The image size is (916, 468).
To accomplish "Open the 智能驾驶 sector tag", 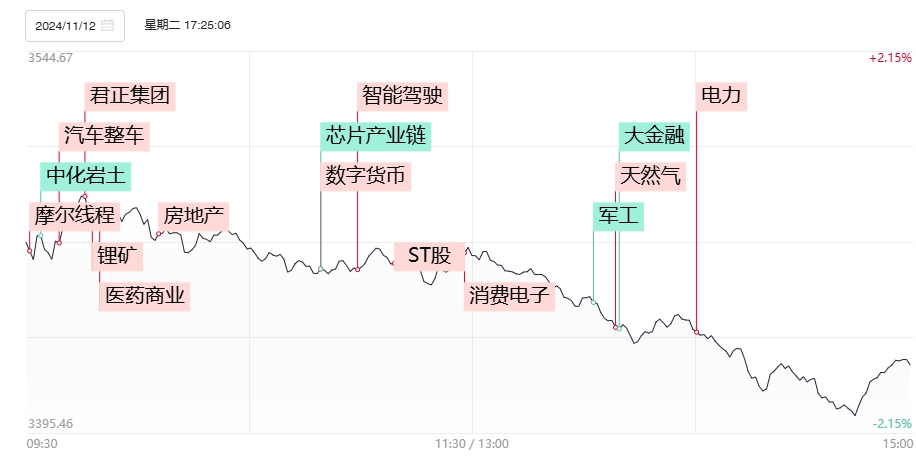I will (401, 96).
